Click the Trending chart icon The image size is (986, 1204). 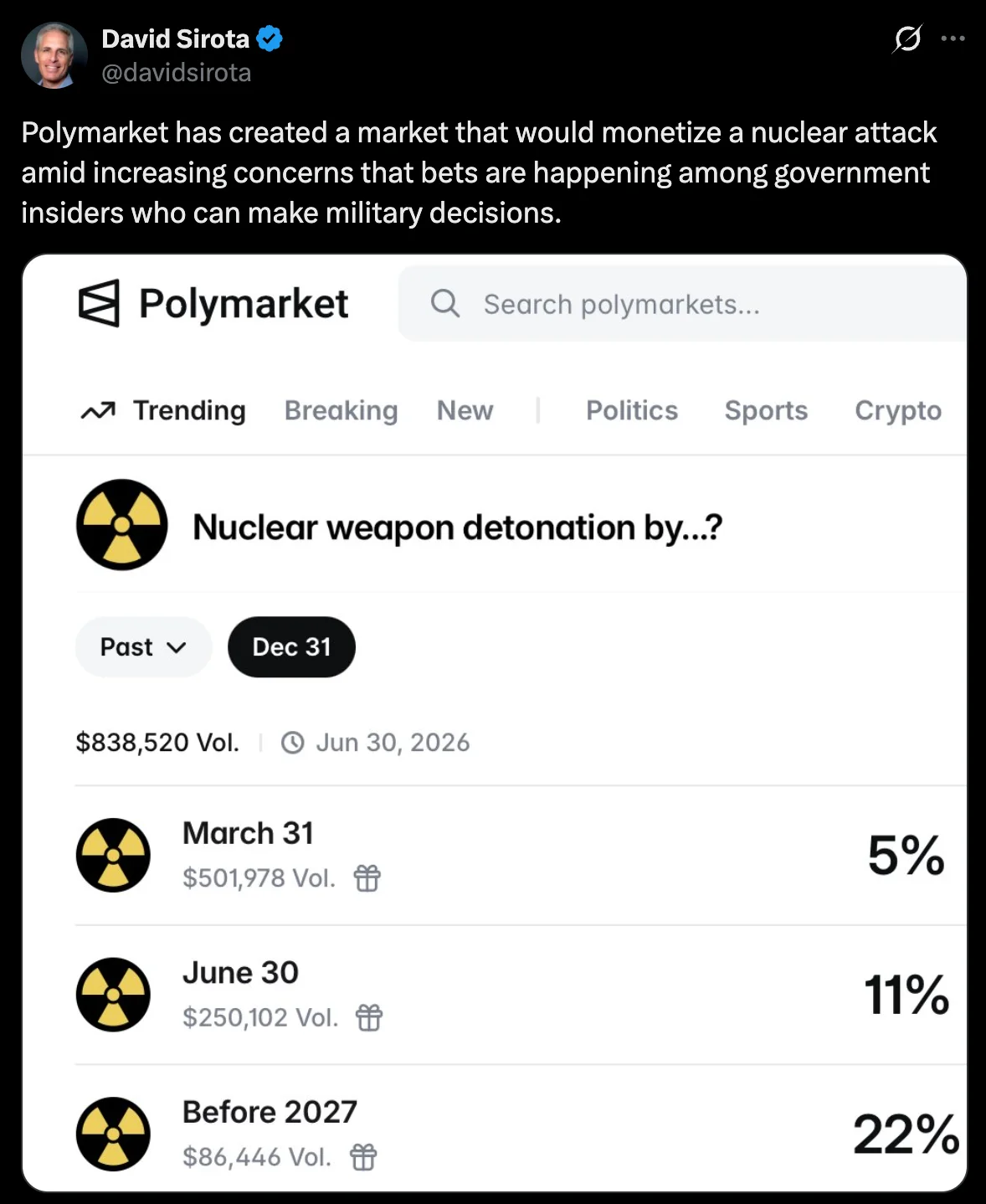tap(100, 410)
